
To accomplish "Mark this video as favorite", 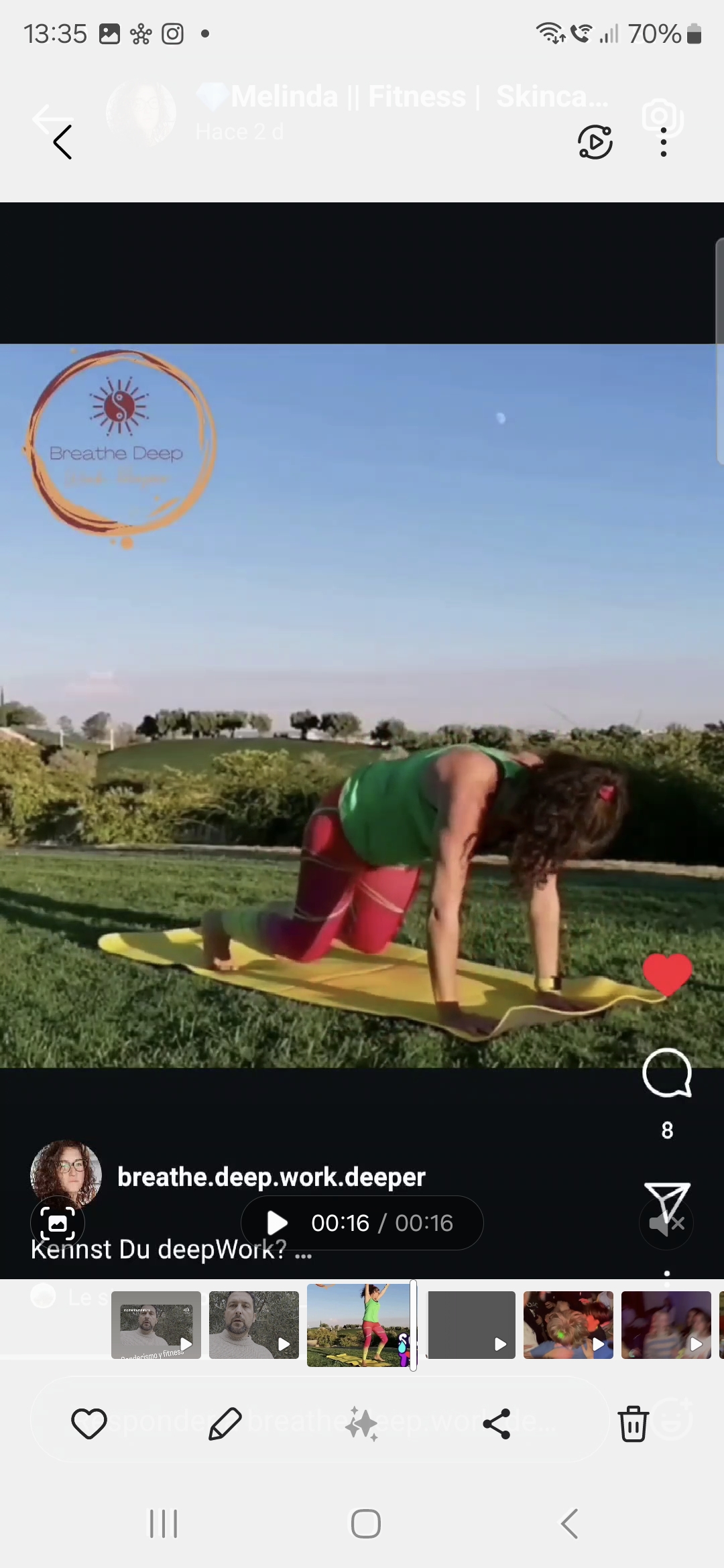I will [89, 1424].
